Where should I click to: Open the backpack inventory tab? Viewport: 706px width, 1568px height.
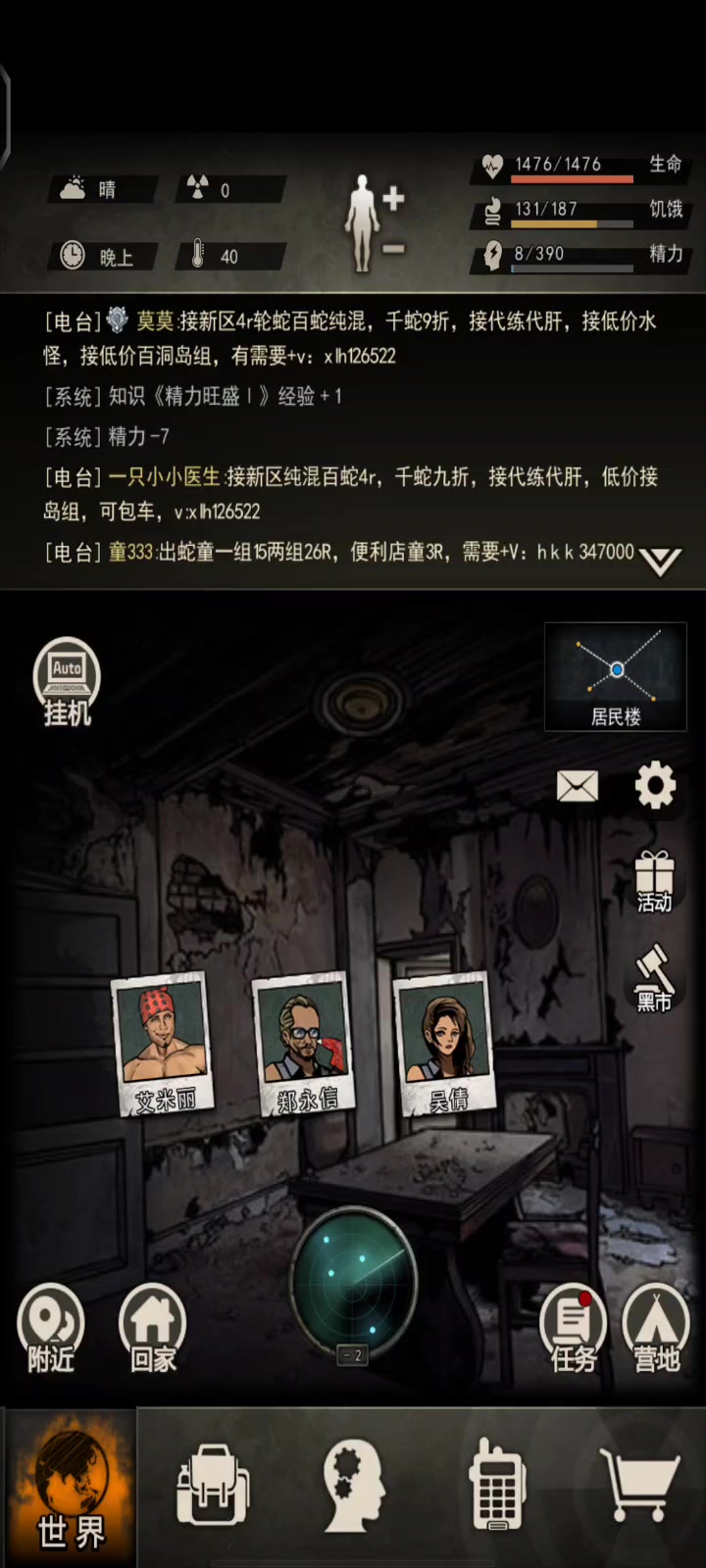pos(212,1486)
